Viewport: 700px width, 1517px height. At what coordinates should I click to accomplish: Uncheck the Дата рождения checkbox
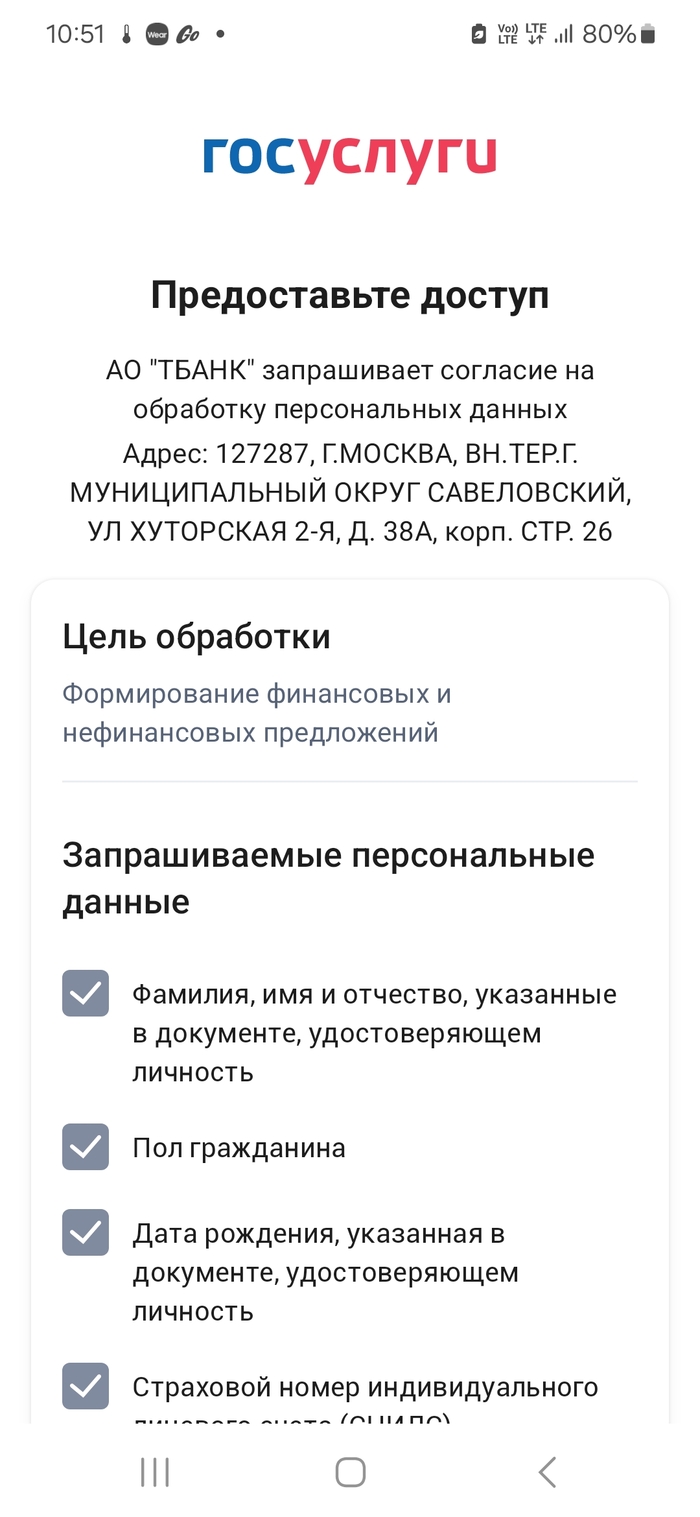click(85, 1233)
